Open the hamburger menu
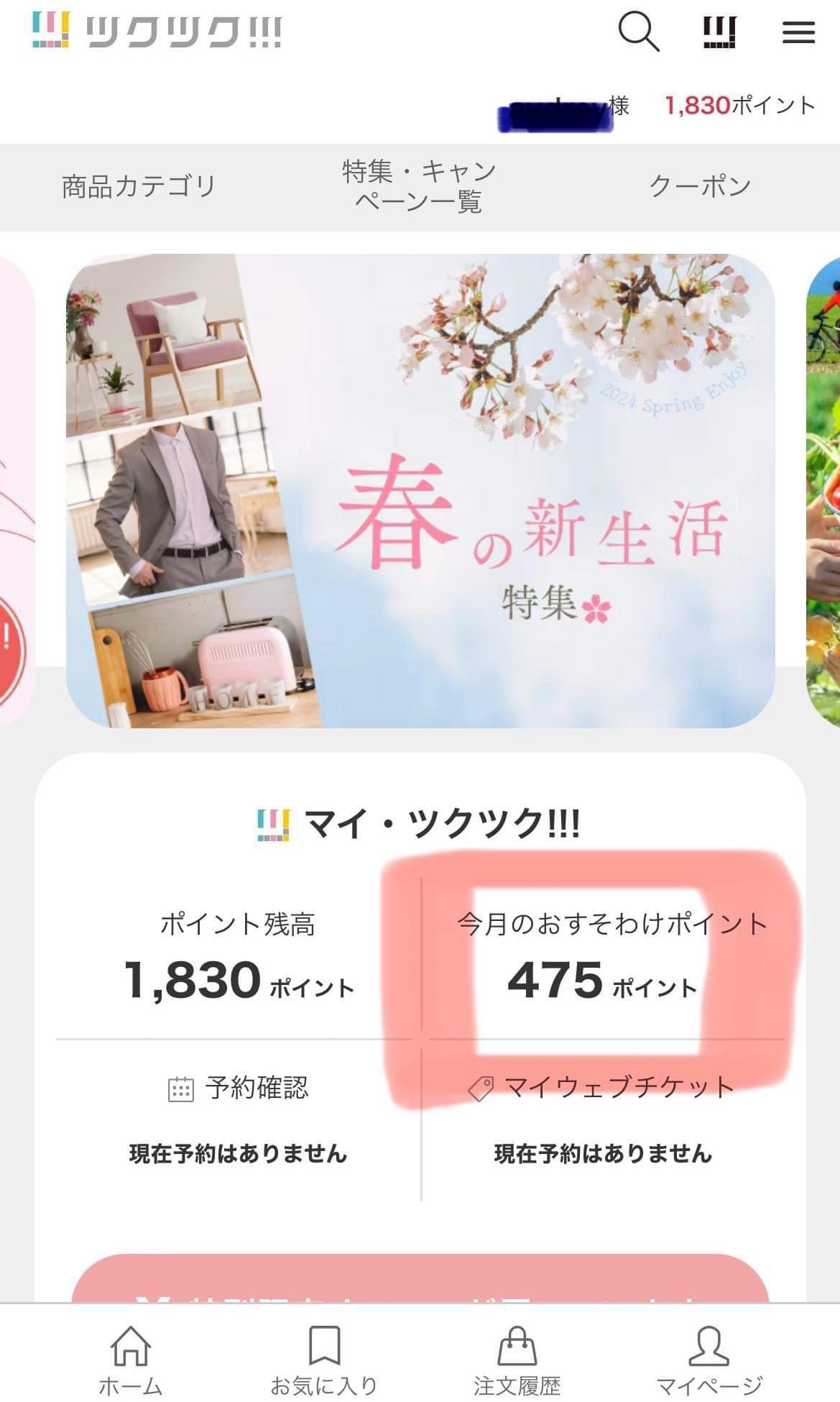The image size is (840, 1402). [x=798, y=32]
